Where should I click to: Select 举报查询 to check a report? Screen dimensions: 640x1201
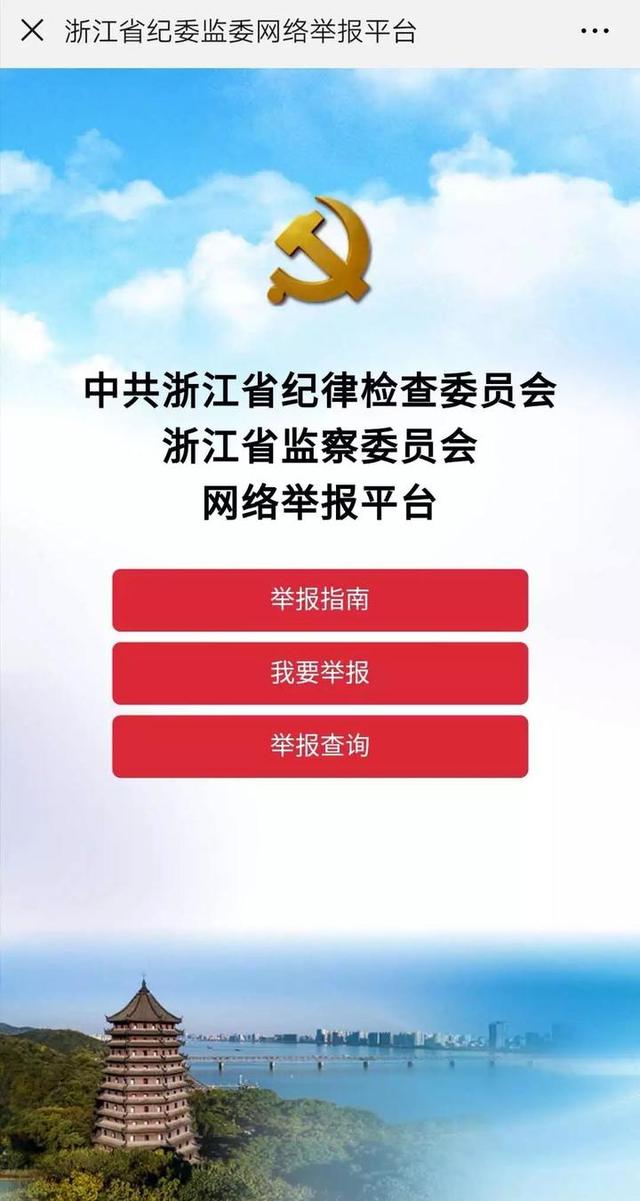click(320, 746)
